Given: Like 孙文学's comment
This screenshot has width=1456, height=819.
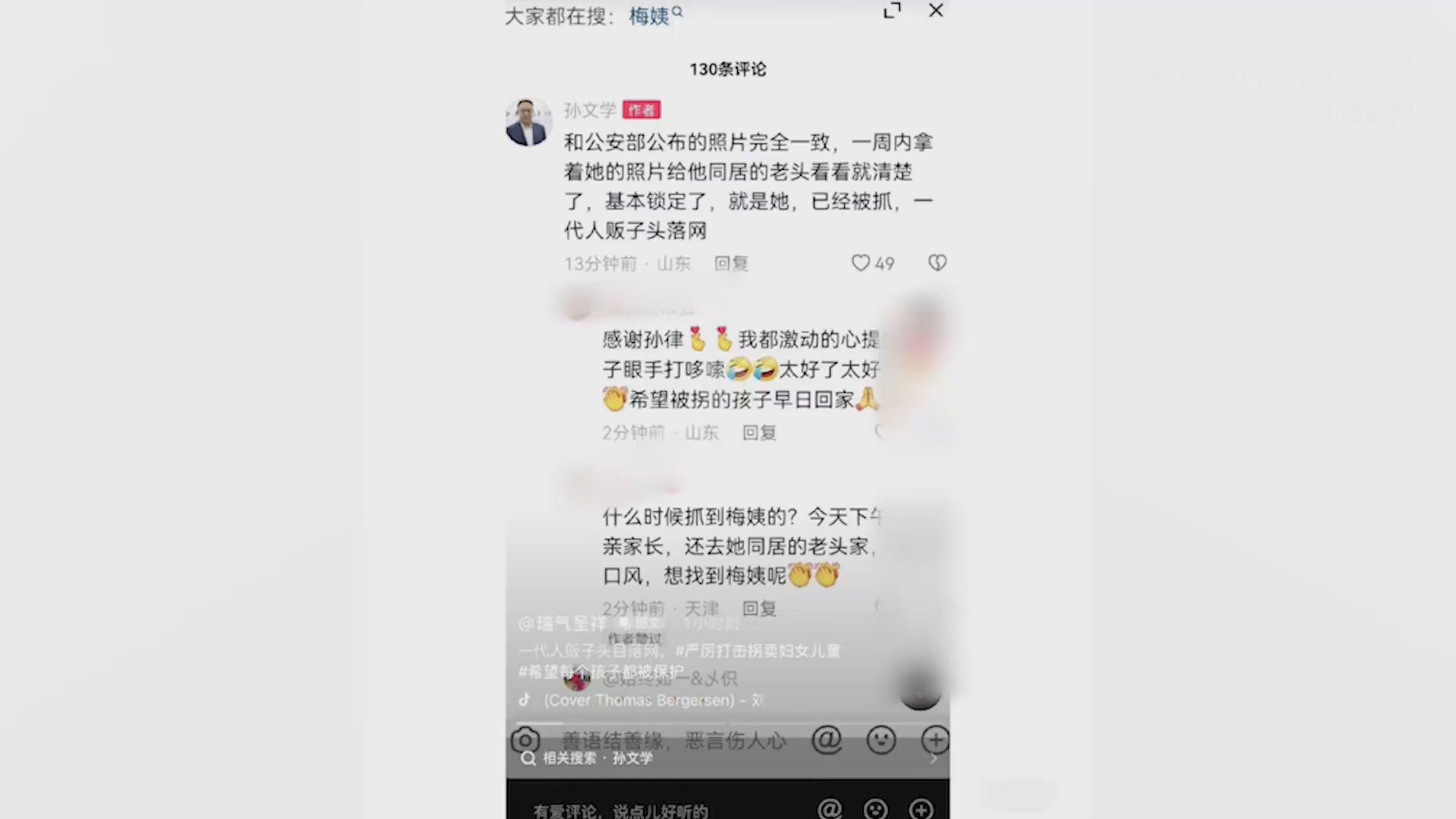Looking at the screenshot, I should (x=861, y=263).
